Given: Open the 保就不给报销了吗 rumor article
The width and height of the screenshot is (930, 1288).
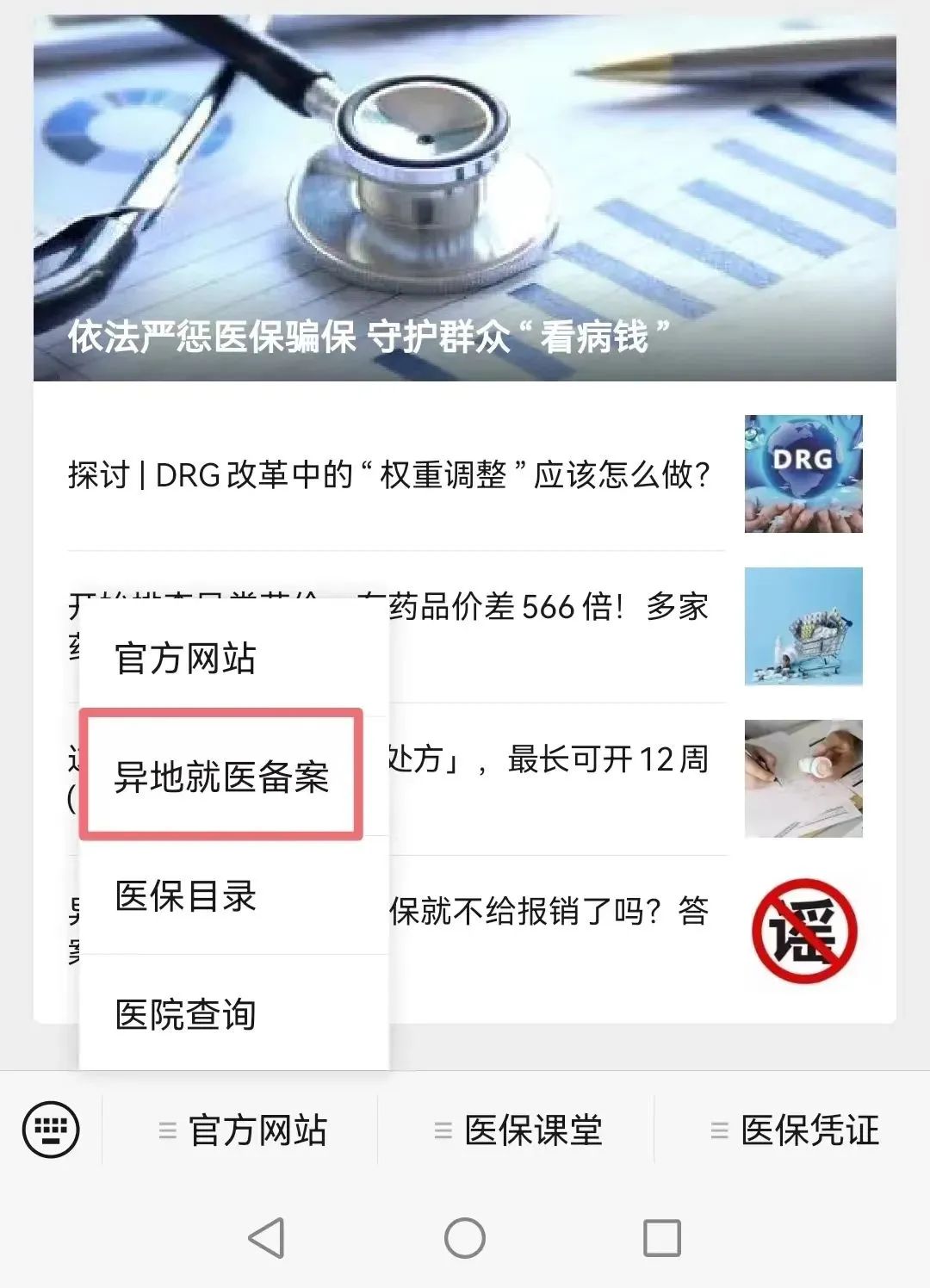Looking at the screenshot, I should 551,911.
